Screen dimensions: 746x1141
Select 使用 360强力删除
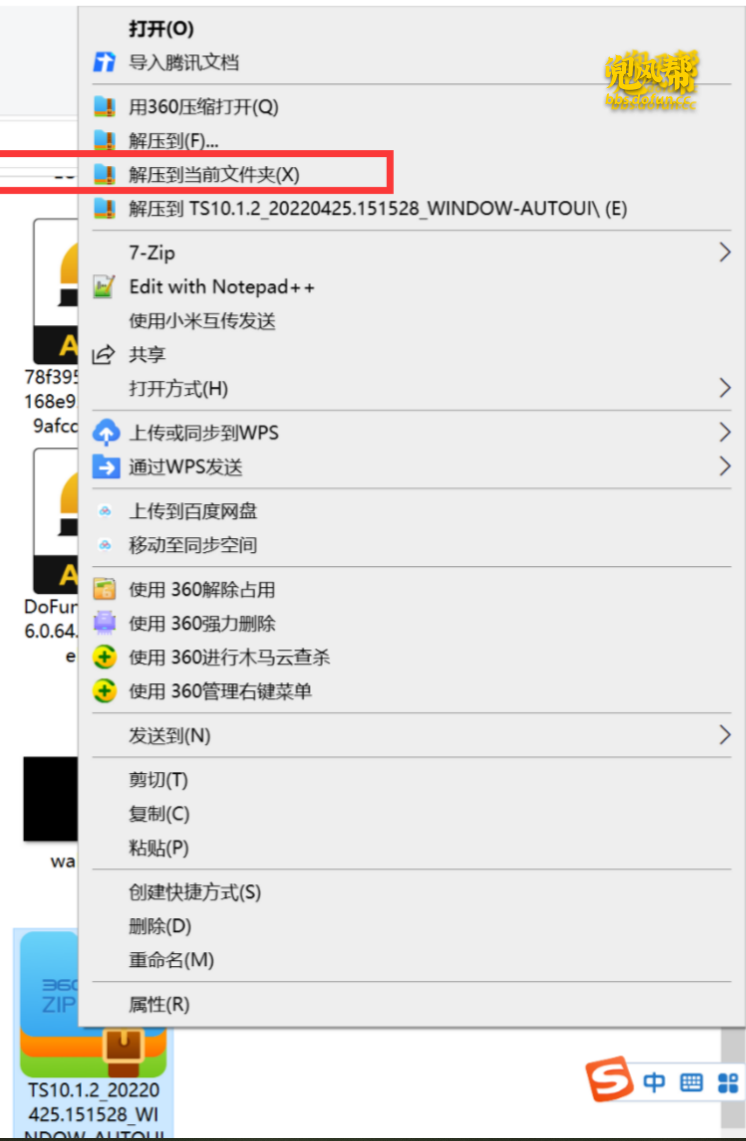(201, 623)
